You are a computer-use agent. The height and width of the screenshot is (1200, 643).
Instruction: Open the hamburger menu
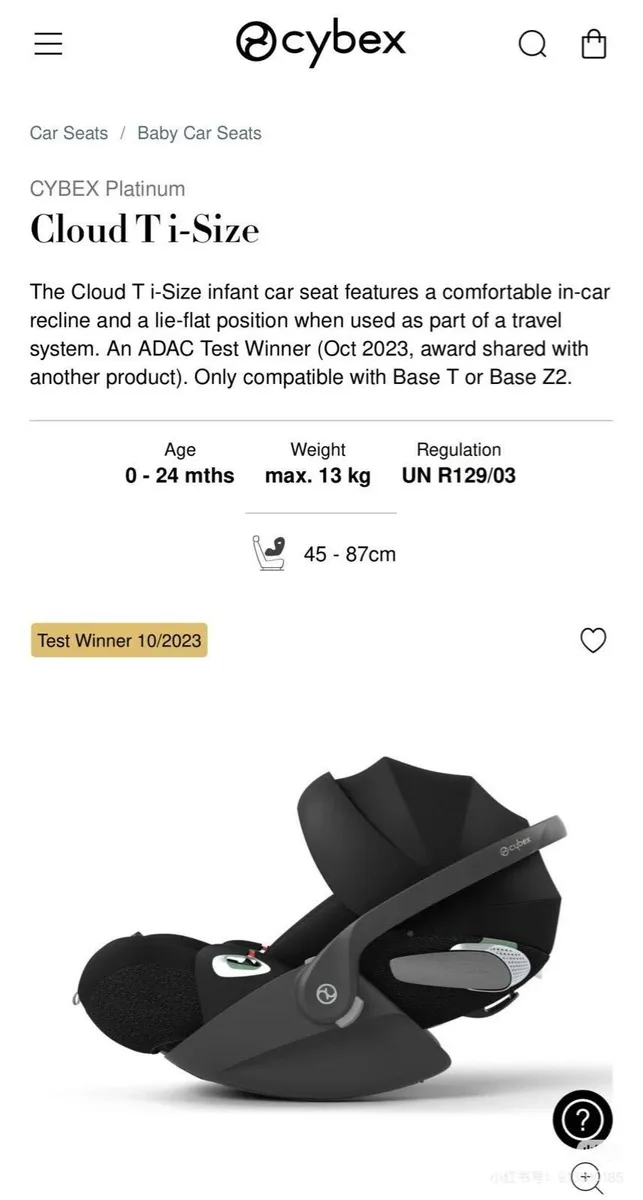click(48, 43)
